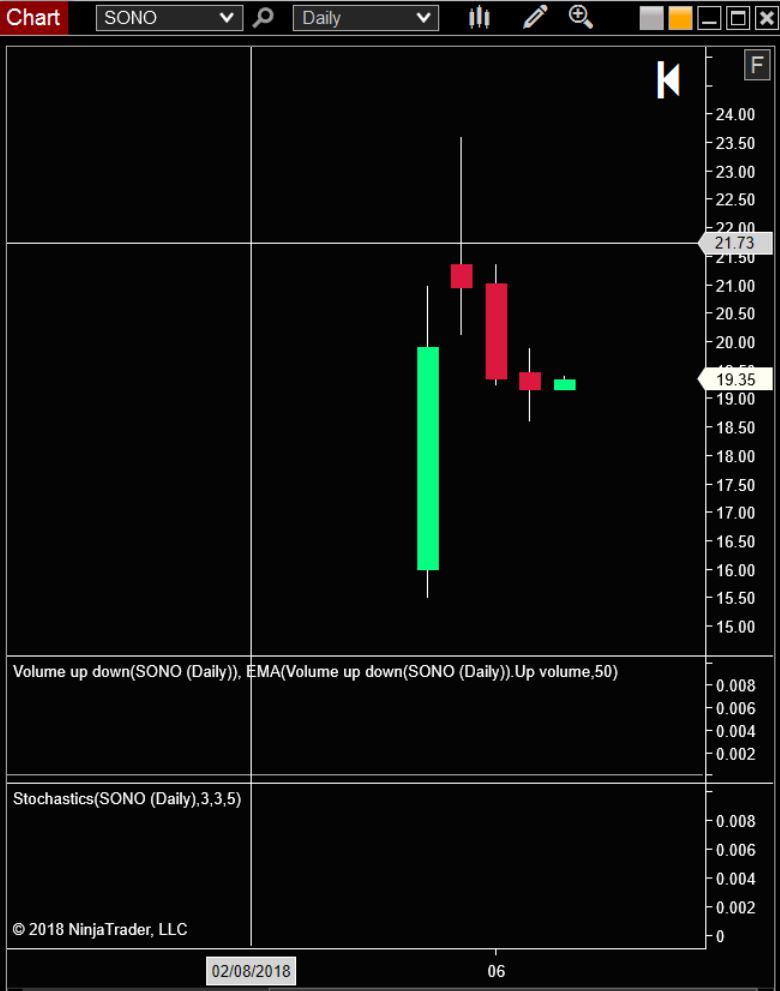
Task: Select the orange link square
Action: point(680,18)
